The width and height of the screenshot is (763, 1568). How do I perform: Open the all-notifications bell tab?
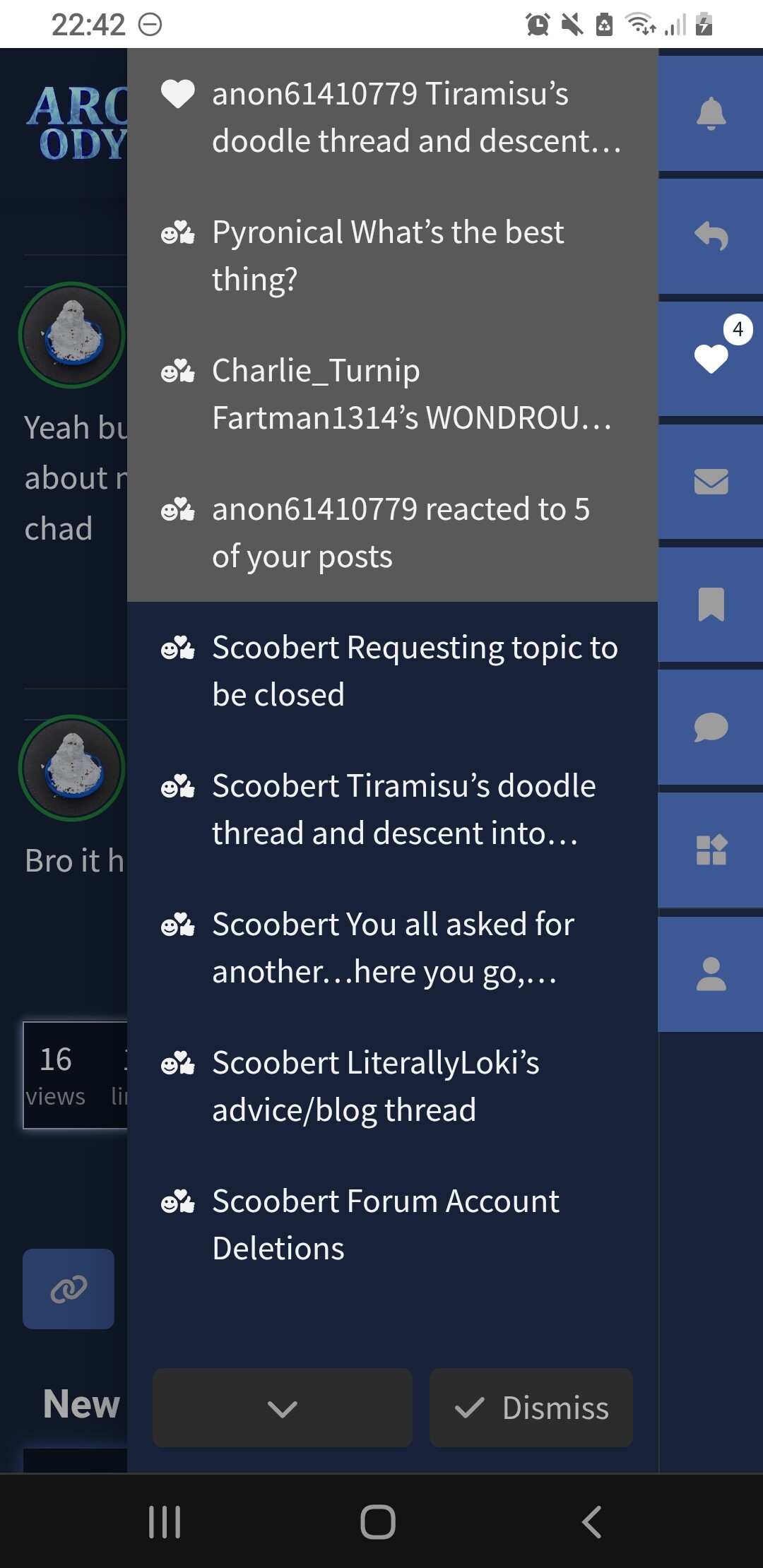tap(711, 113)
